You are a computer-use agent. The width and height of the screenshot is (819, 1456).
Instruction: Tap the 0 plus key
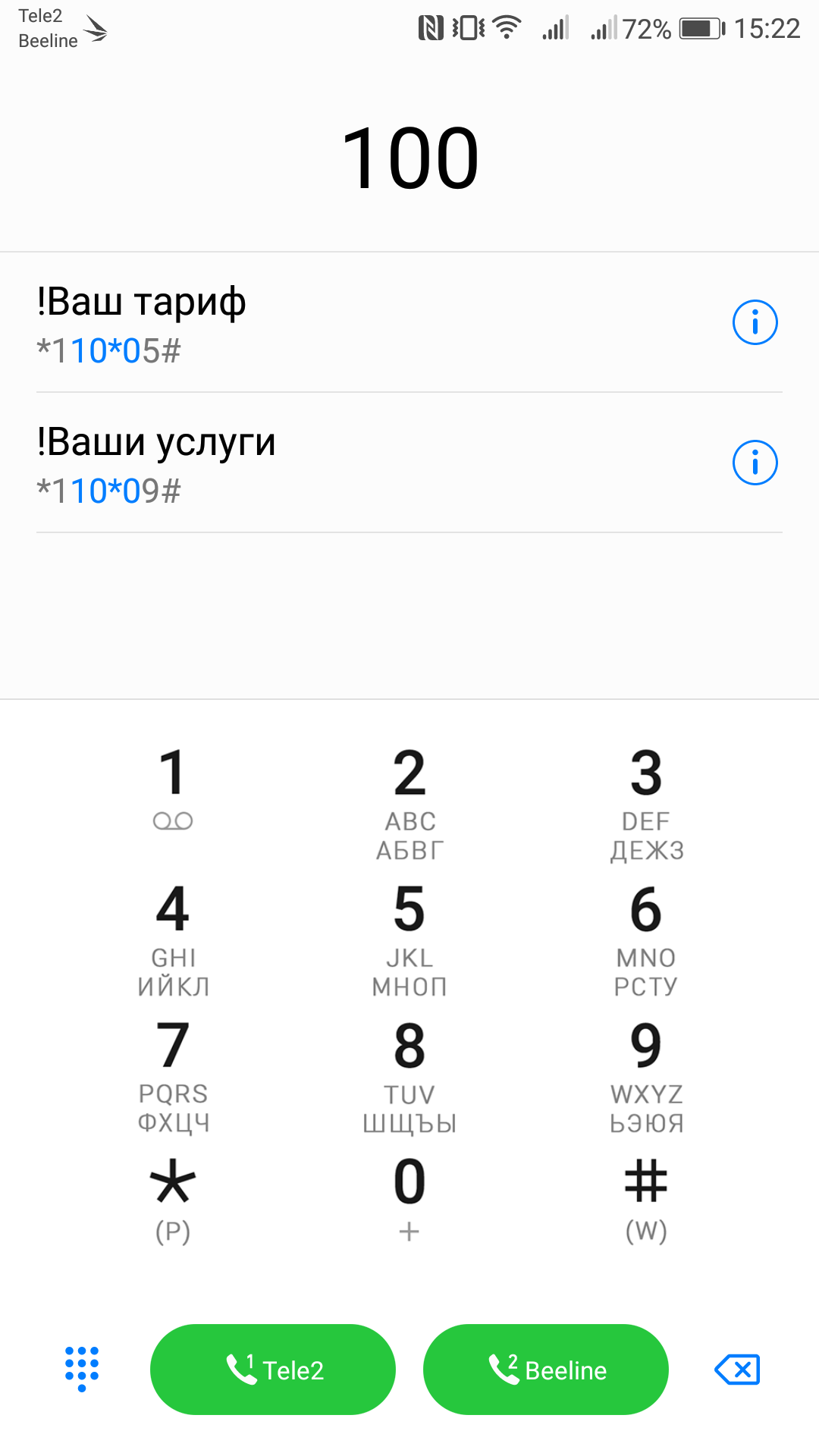coord(409,1198)
